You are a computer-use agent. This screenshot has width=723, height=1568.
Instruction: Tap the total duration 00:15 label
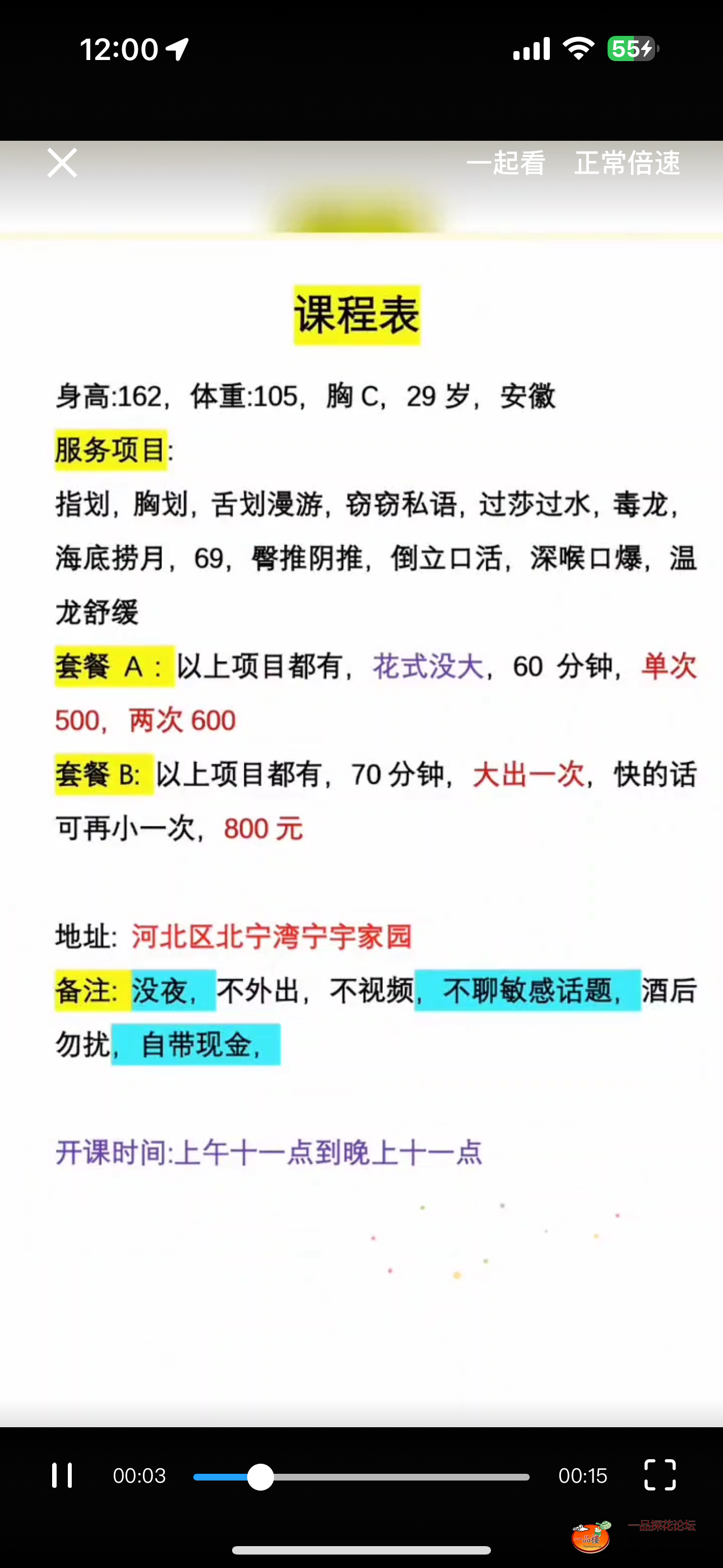(582, 1475)
